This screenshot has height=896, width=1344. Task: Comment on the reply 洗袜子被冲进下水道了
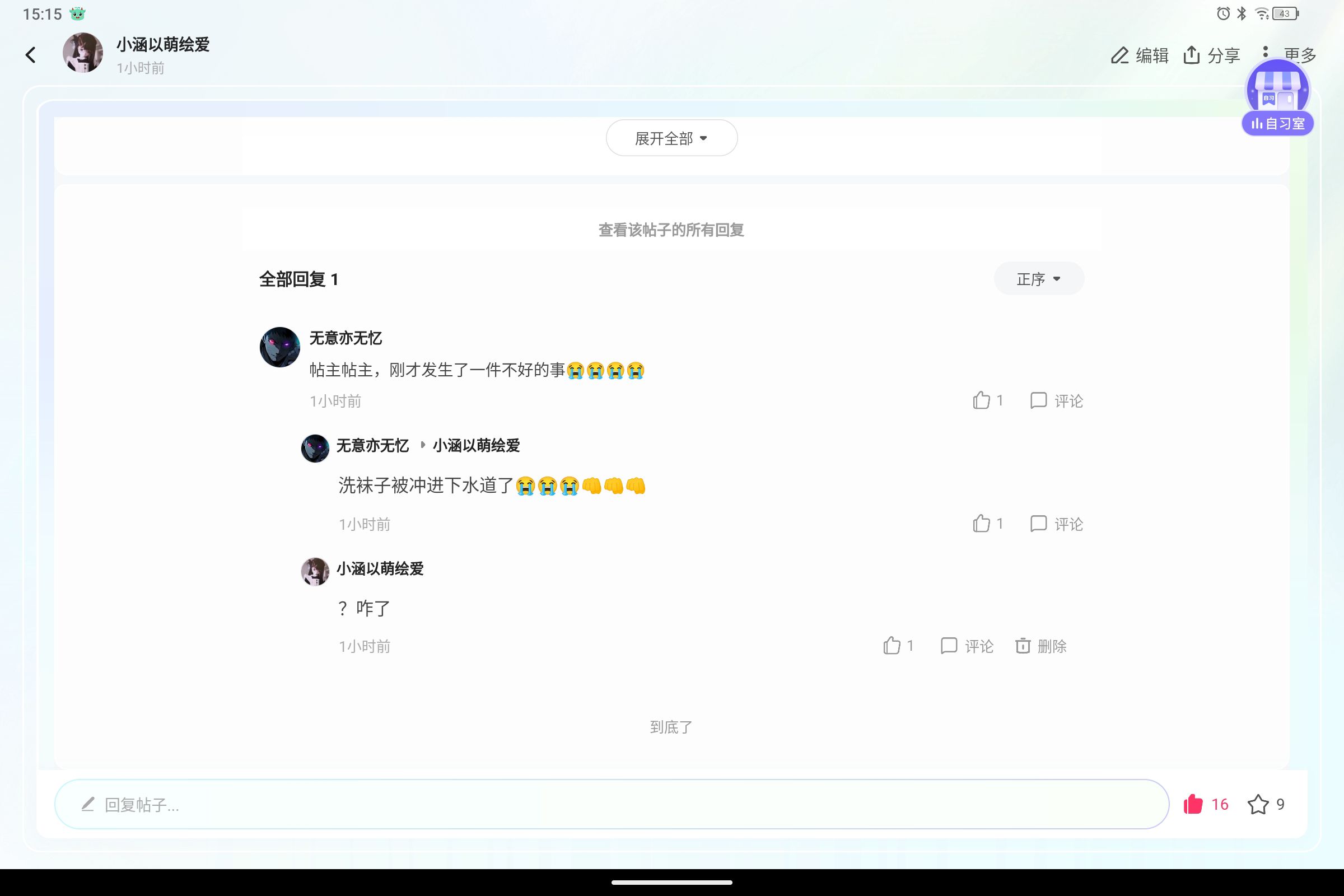[1056, 524]
